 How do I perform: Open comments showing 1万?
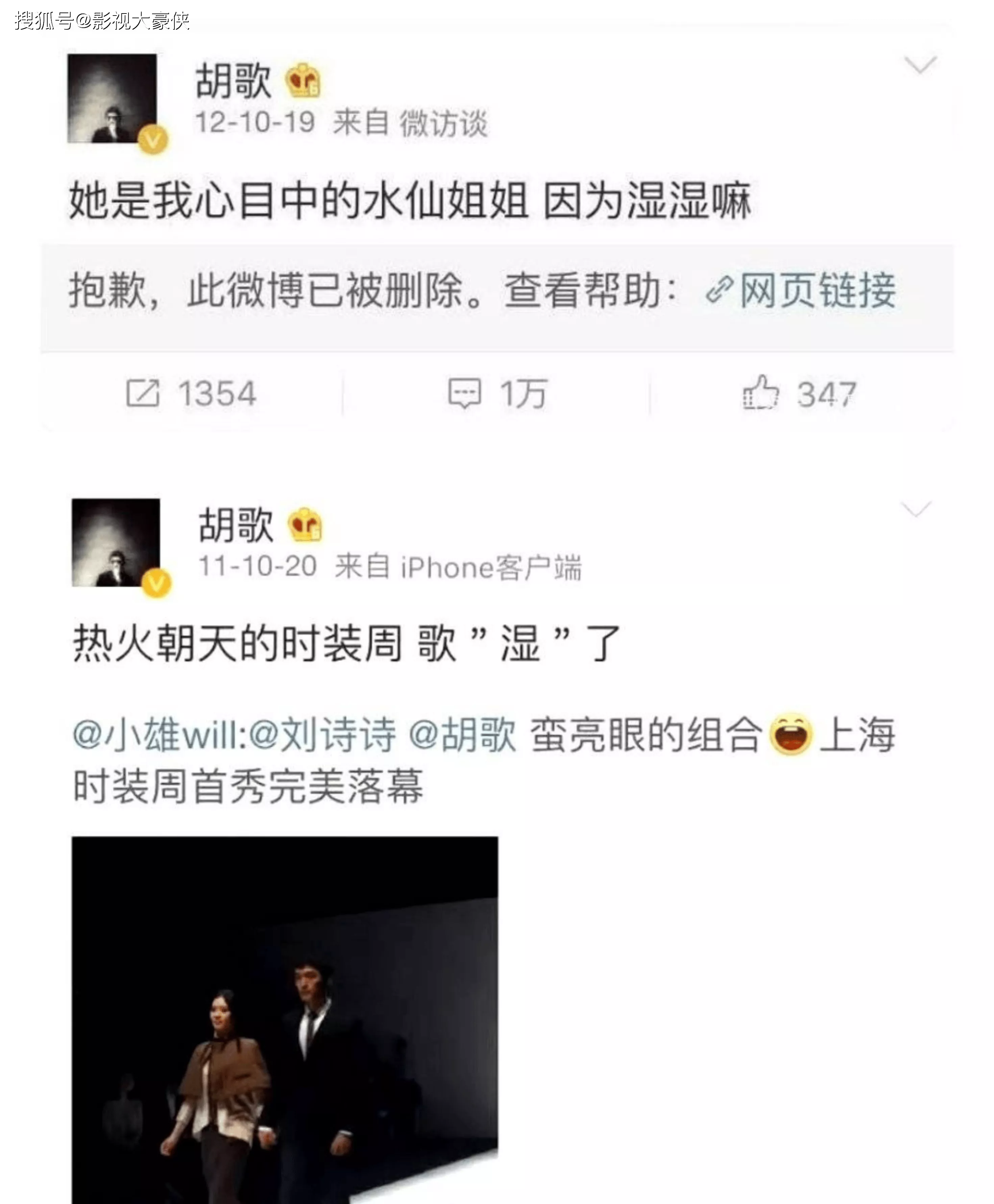(x=497, y=394)
